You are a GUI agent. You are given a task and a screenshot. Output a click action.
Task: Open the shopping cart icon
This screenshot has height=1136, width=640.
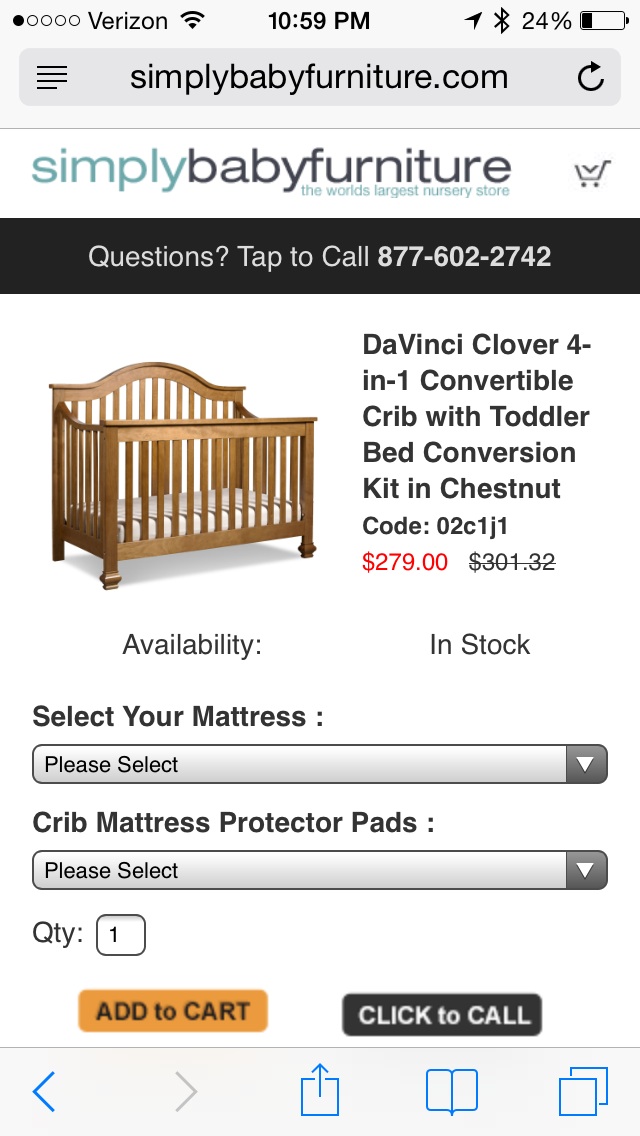pos(591,174)
